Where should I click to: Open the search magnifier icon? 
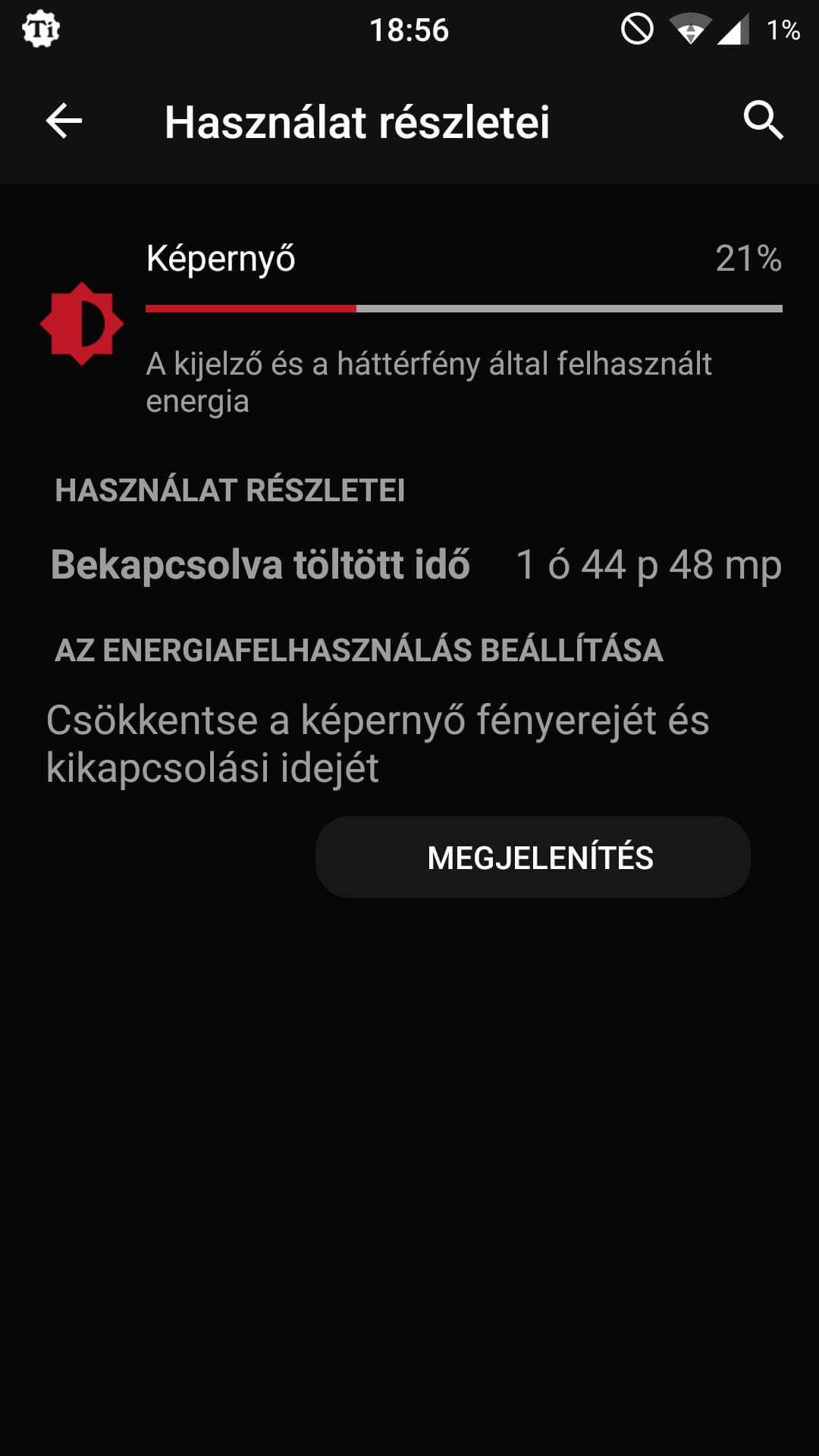coord(763,121)
